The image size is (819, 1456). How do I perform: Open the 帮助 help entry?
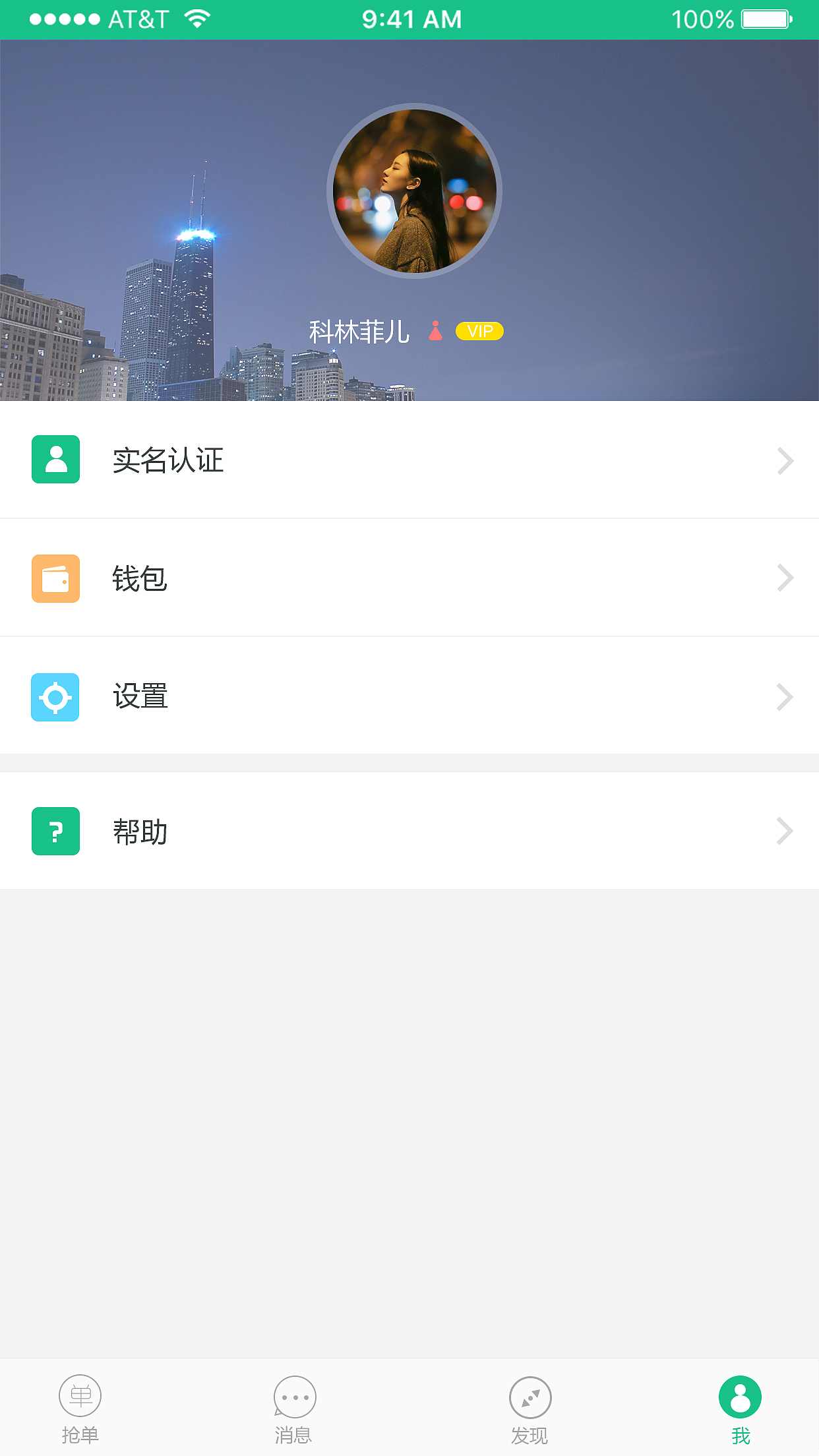140,831
